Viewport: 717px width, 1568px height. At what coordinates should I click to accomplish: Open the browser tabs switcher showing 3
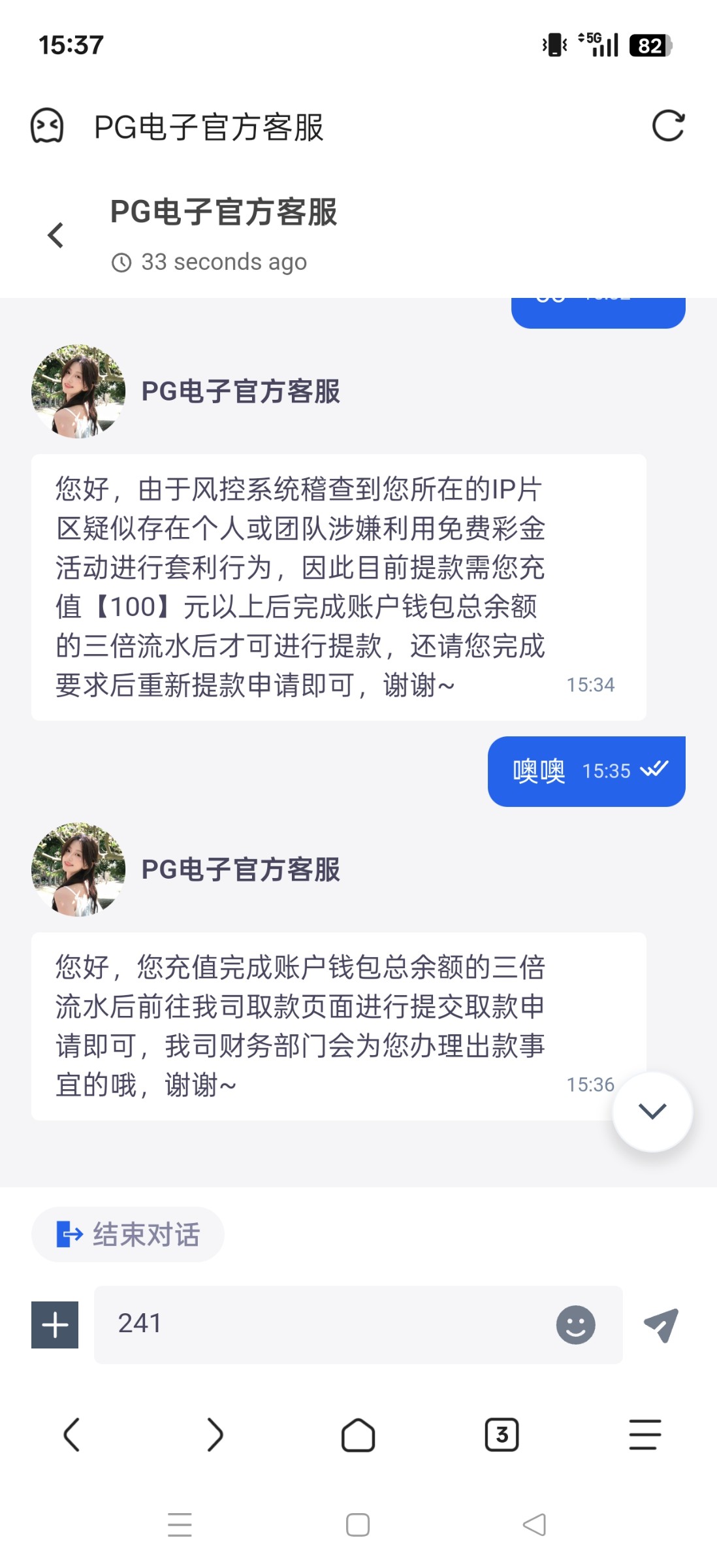[x=502, y=1435]
